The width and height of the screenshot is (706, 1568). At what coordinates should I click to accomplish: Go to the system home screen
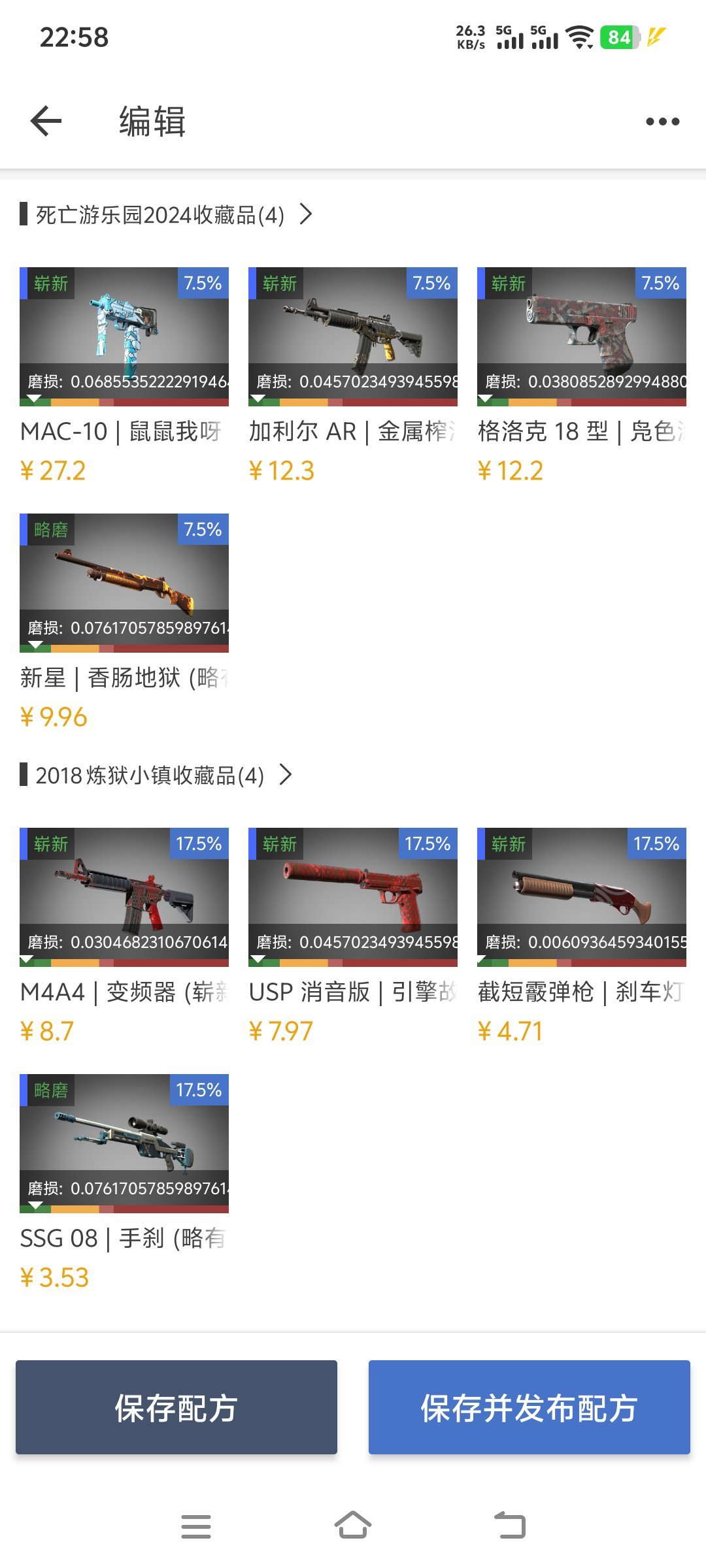tap(353, 1526)
